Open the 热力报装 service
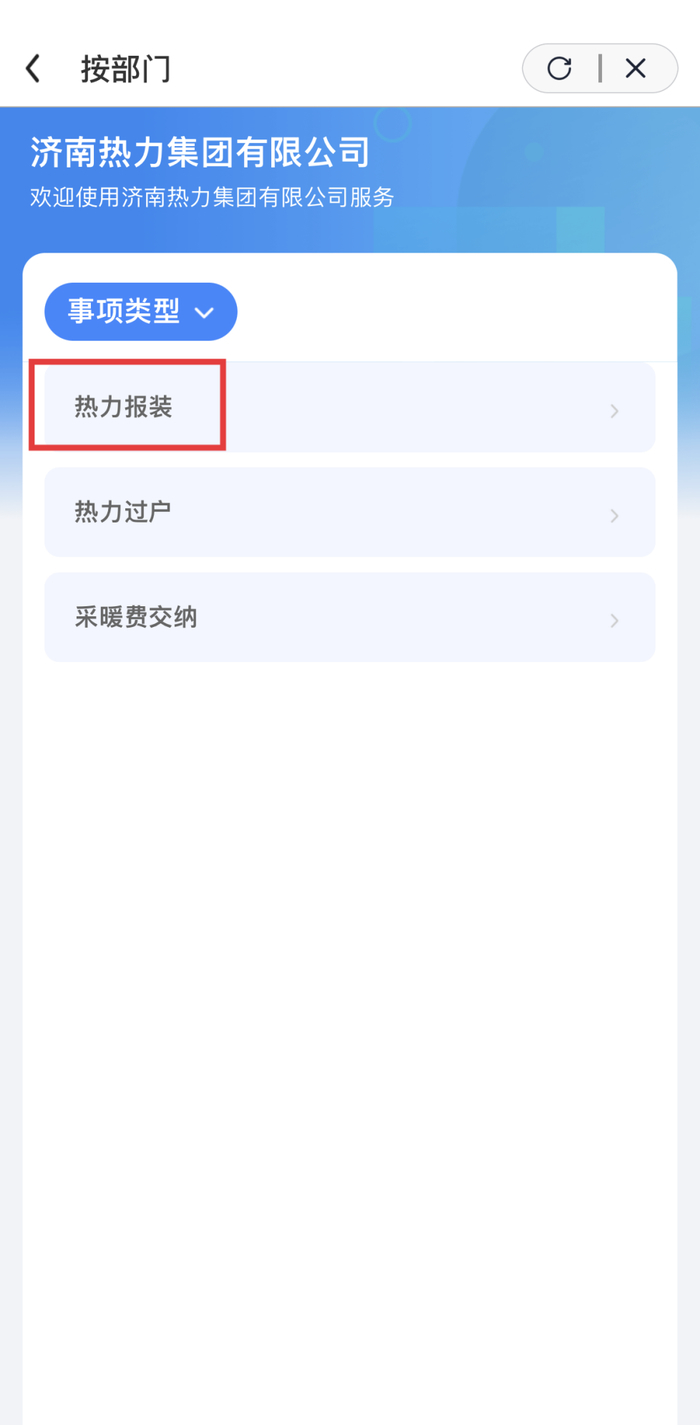The height and width of the screenshot is (1425, 700). (x=349, y=407)
